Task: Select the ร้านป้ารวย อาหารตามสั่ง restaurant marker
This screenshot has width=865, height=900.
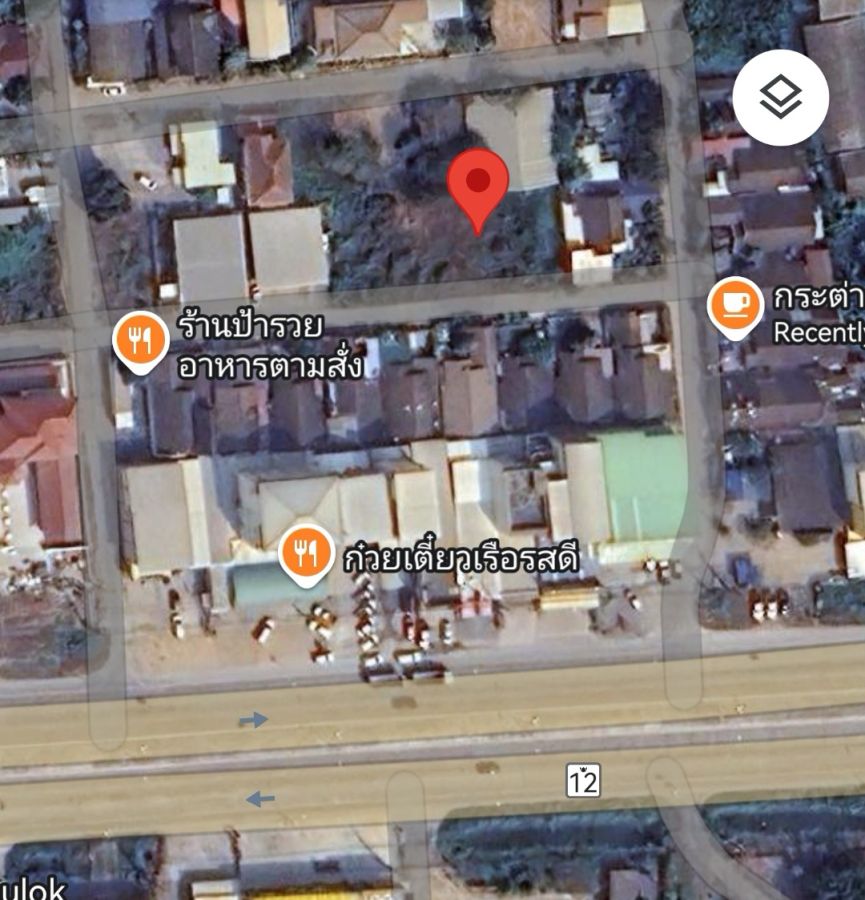Action: coord(140,340)
